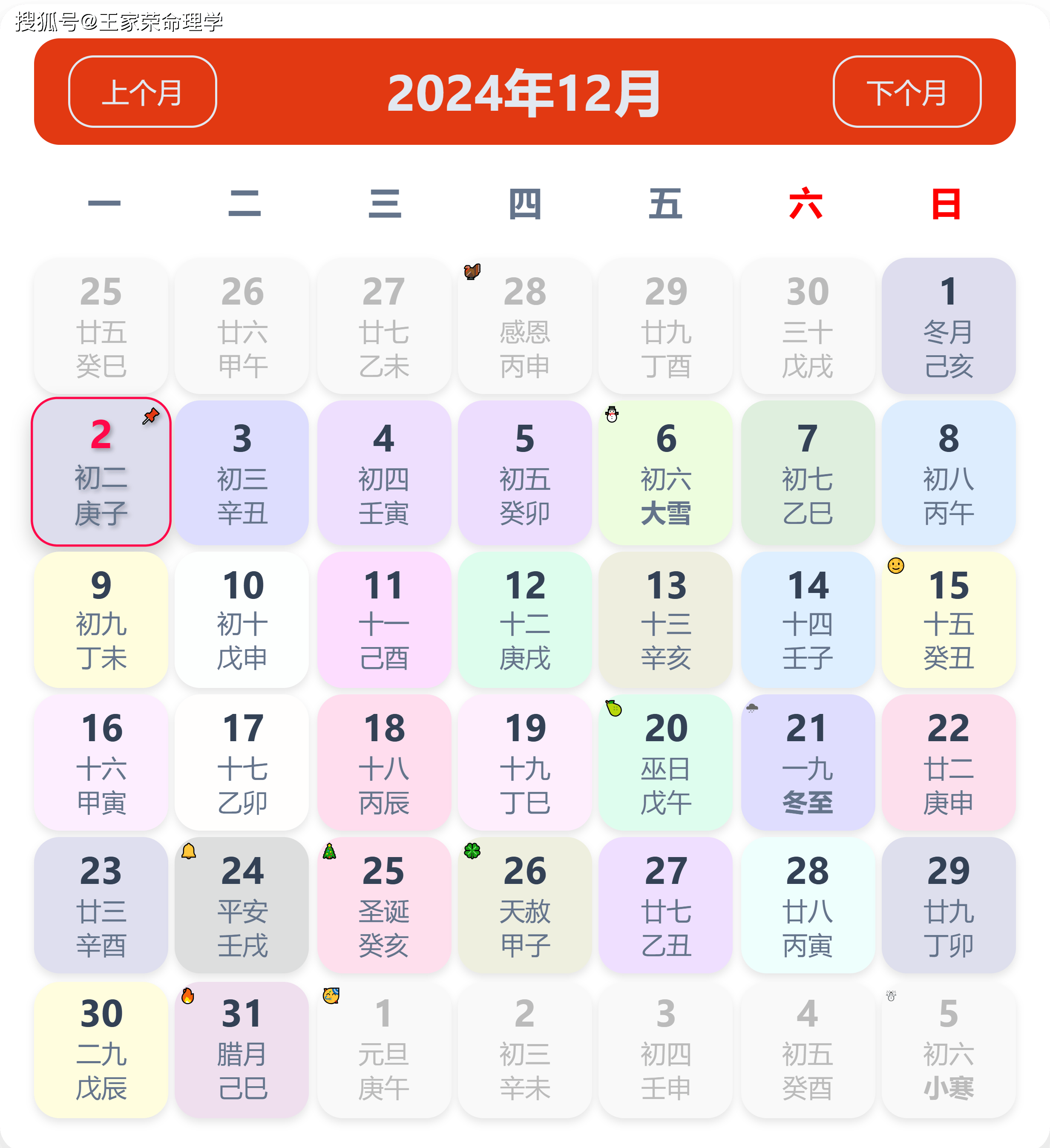The image size is (1050, 1148).
Task: Select January 1 元旦 庚午
Action: point(384,1050)
